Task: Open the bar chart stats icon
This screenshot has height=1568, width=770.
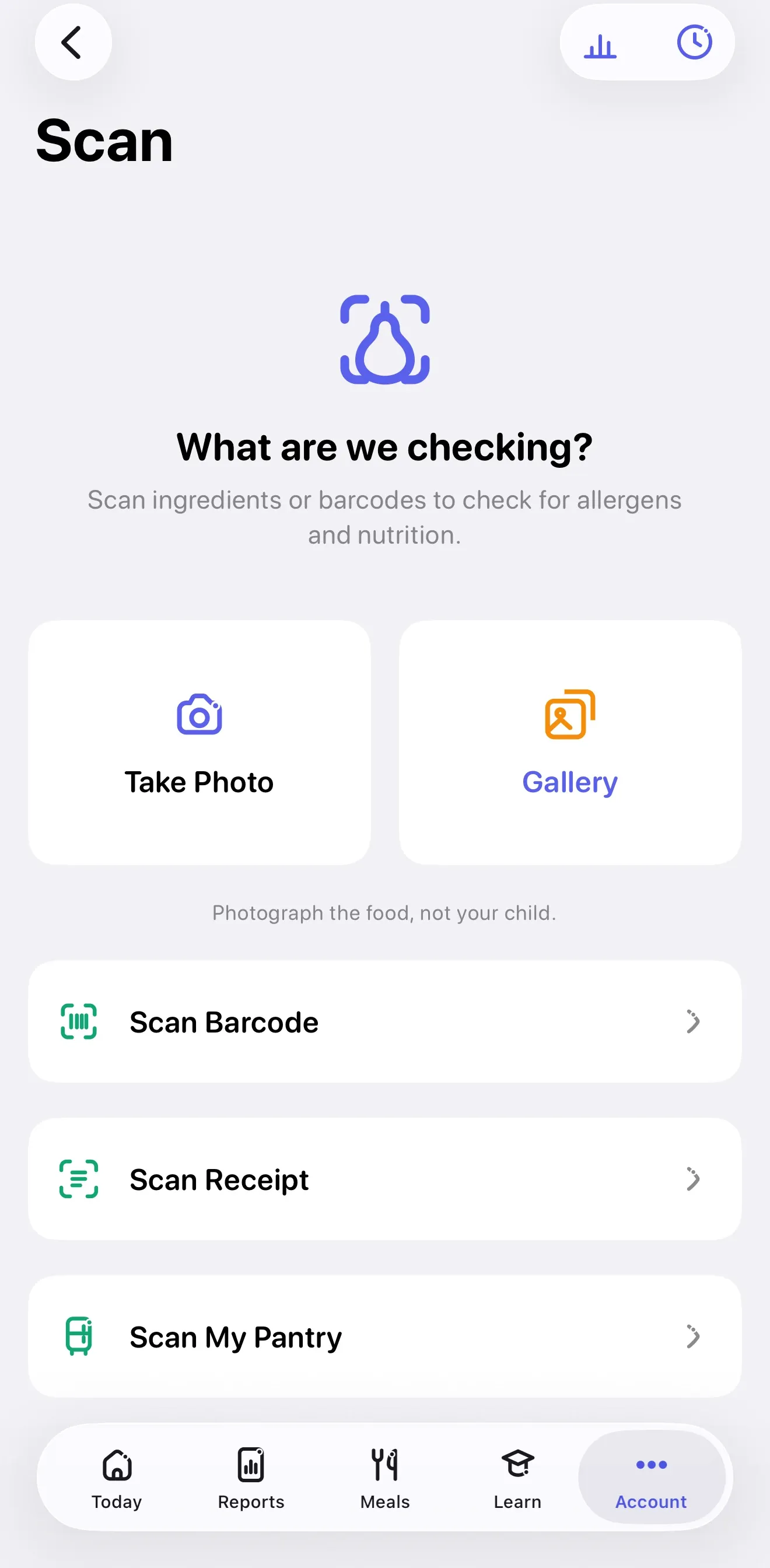Action: coord(600,43)
